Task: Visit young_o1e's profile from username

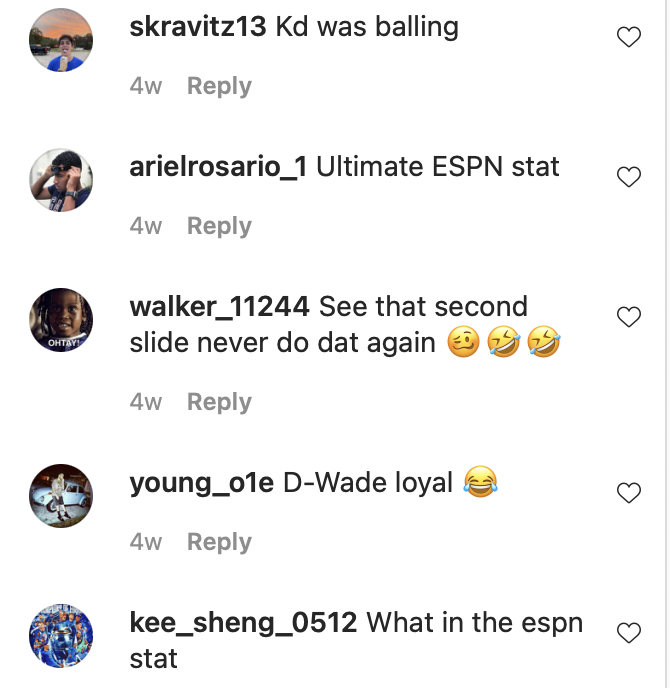Action: [202, 483]
